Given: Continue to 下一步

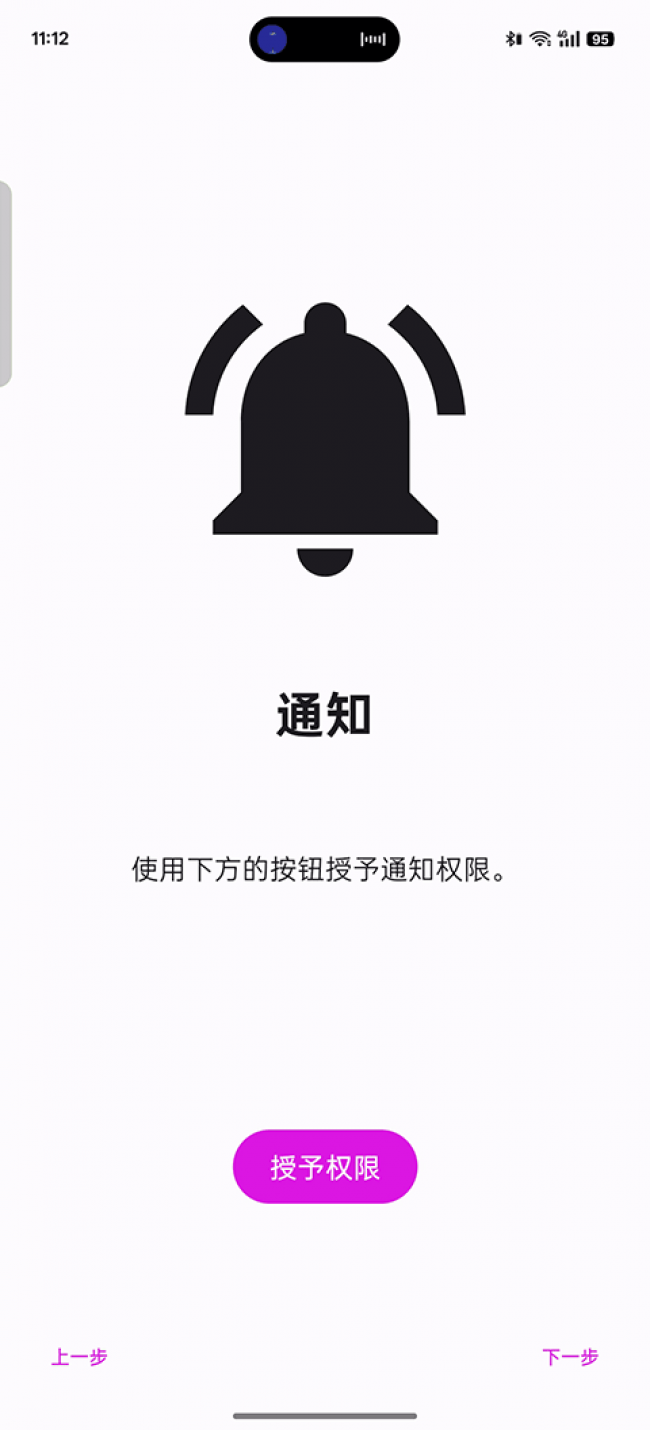Looking at the screenshot, I should click(570, 1357).
